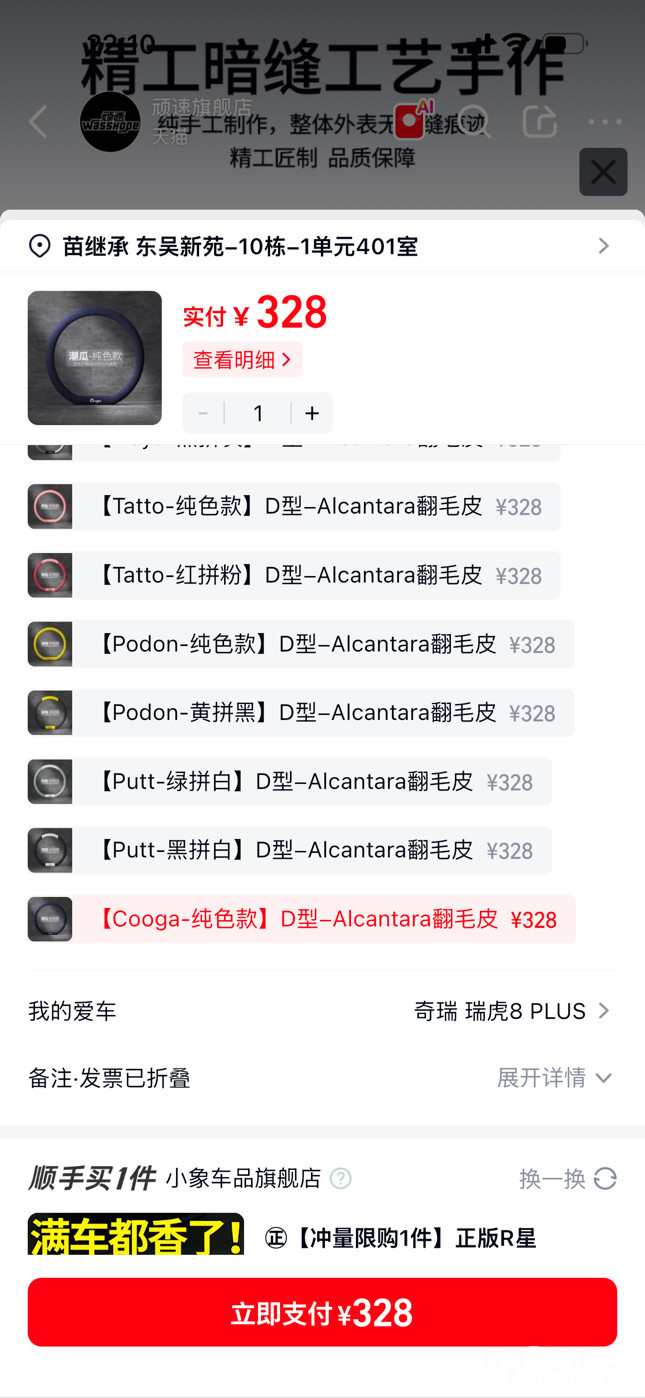Tap the help icon beside 小象车品旗舰店
645x1398 pixels.
click(341, 1179)
